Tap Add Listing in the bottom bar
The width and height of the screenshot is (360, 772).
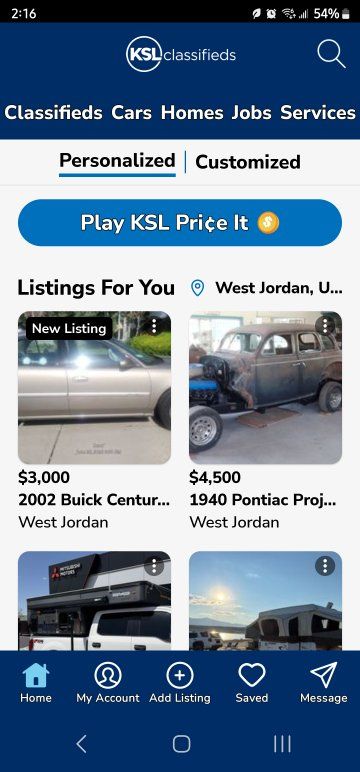tap(180, 682)
